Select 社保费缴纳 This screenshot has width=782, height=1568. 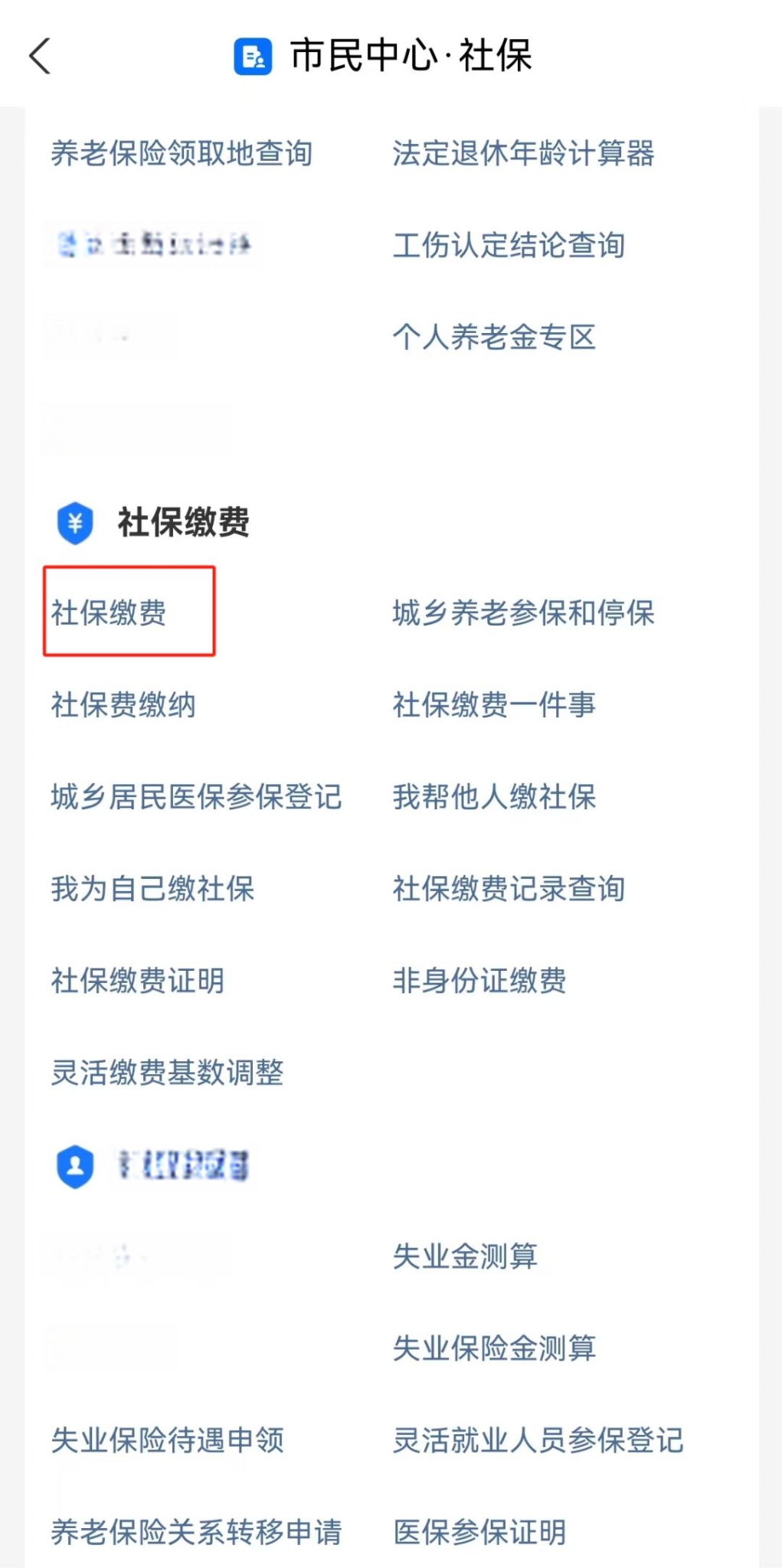coord(123,704)
